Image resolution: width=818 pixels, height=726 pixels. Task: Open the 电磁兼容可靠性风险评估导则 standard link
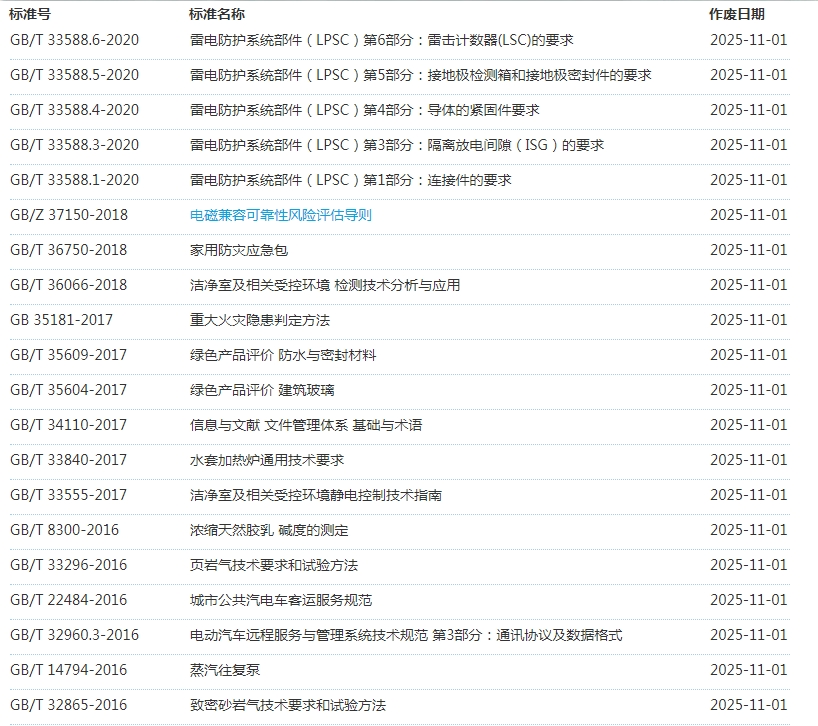(x=281, y=215)
